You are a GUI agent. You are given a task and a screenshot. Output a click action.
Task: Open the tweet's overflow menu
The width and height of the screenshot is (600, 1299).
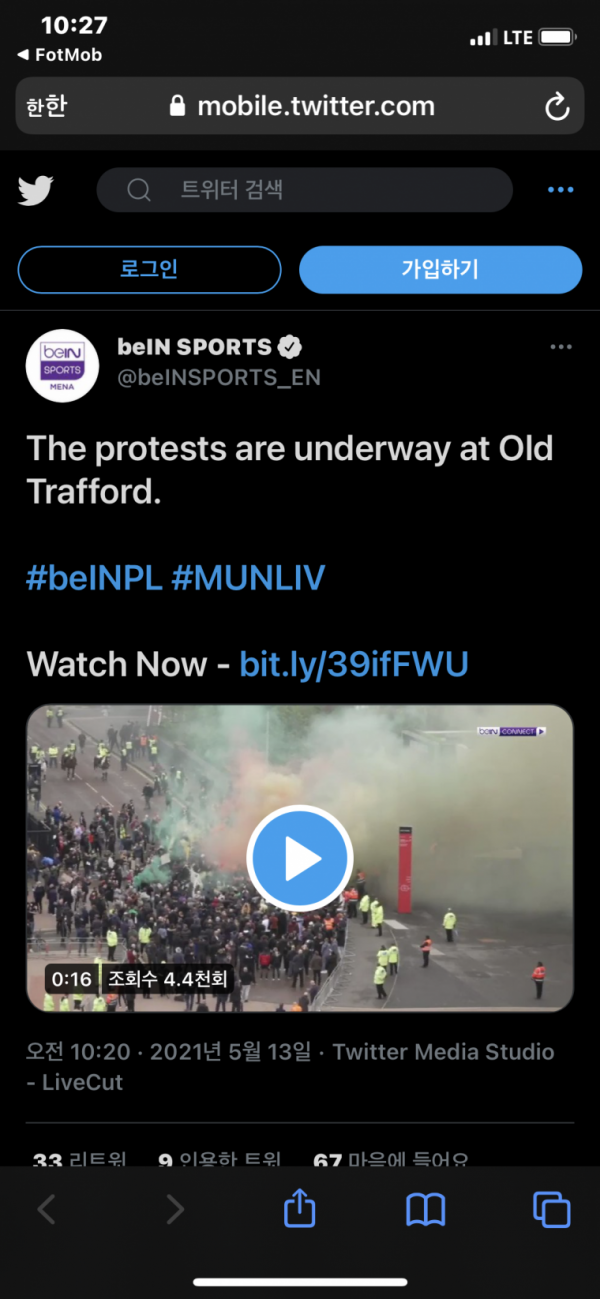(x=561, y=347)
